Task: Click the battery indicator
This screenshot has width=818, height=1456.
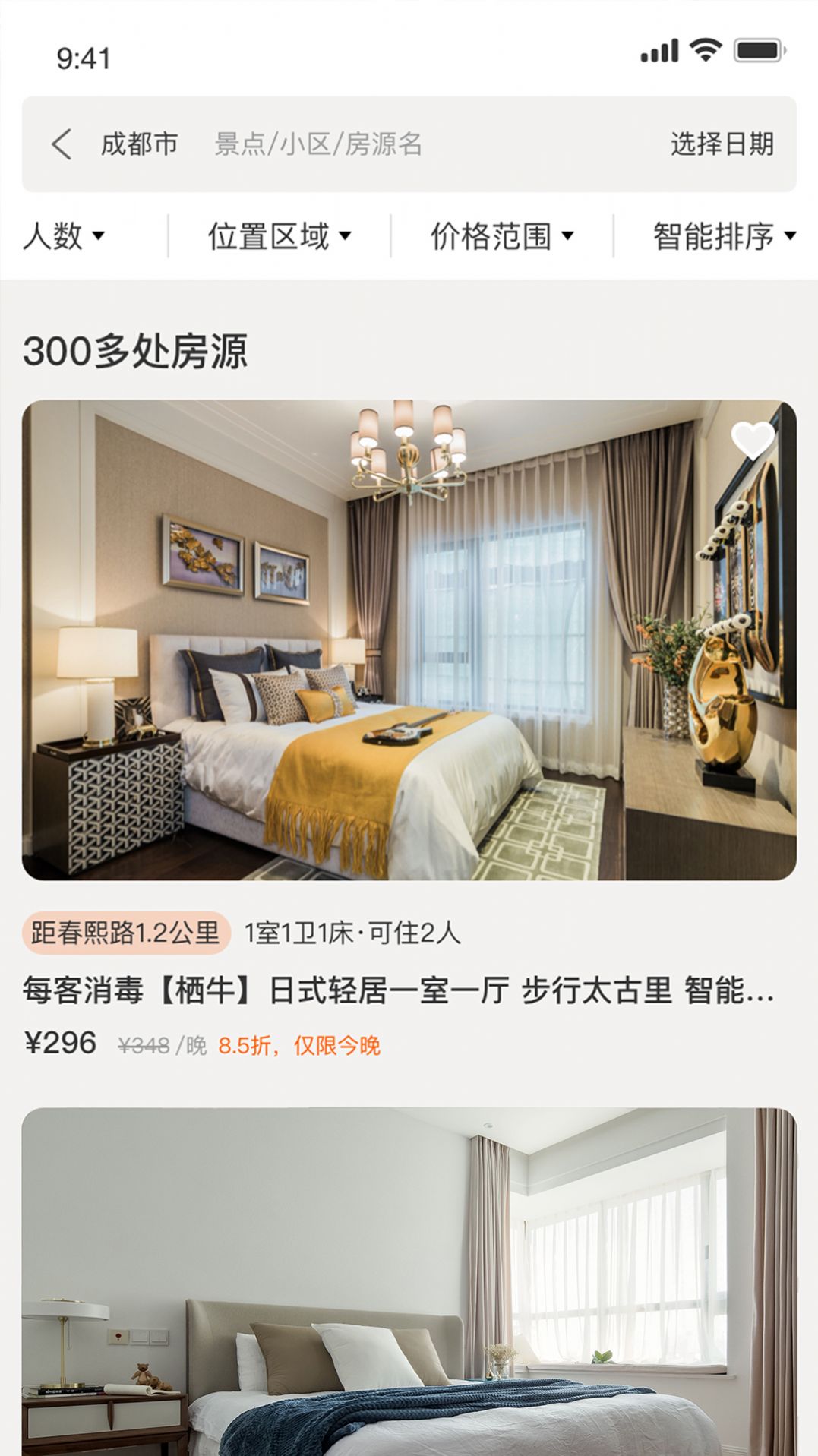Action: (757, 49)
